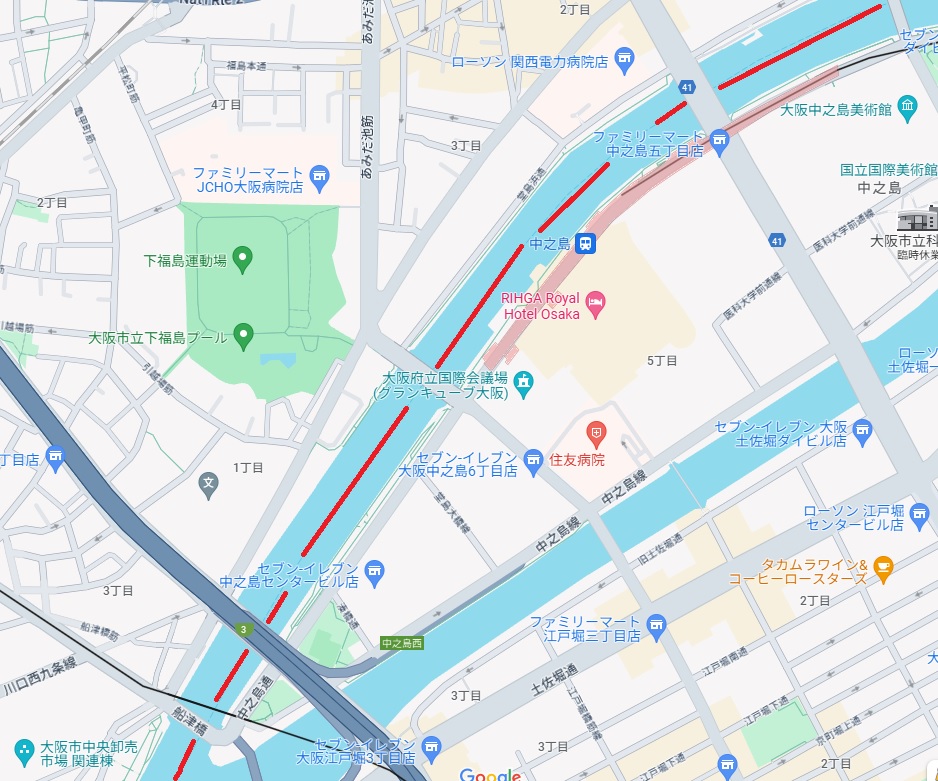
Task: Select ローソン 江戸堀センタービル店 pin
Action: (921, 515)
